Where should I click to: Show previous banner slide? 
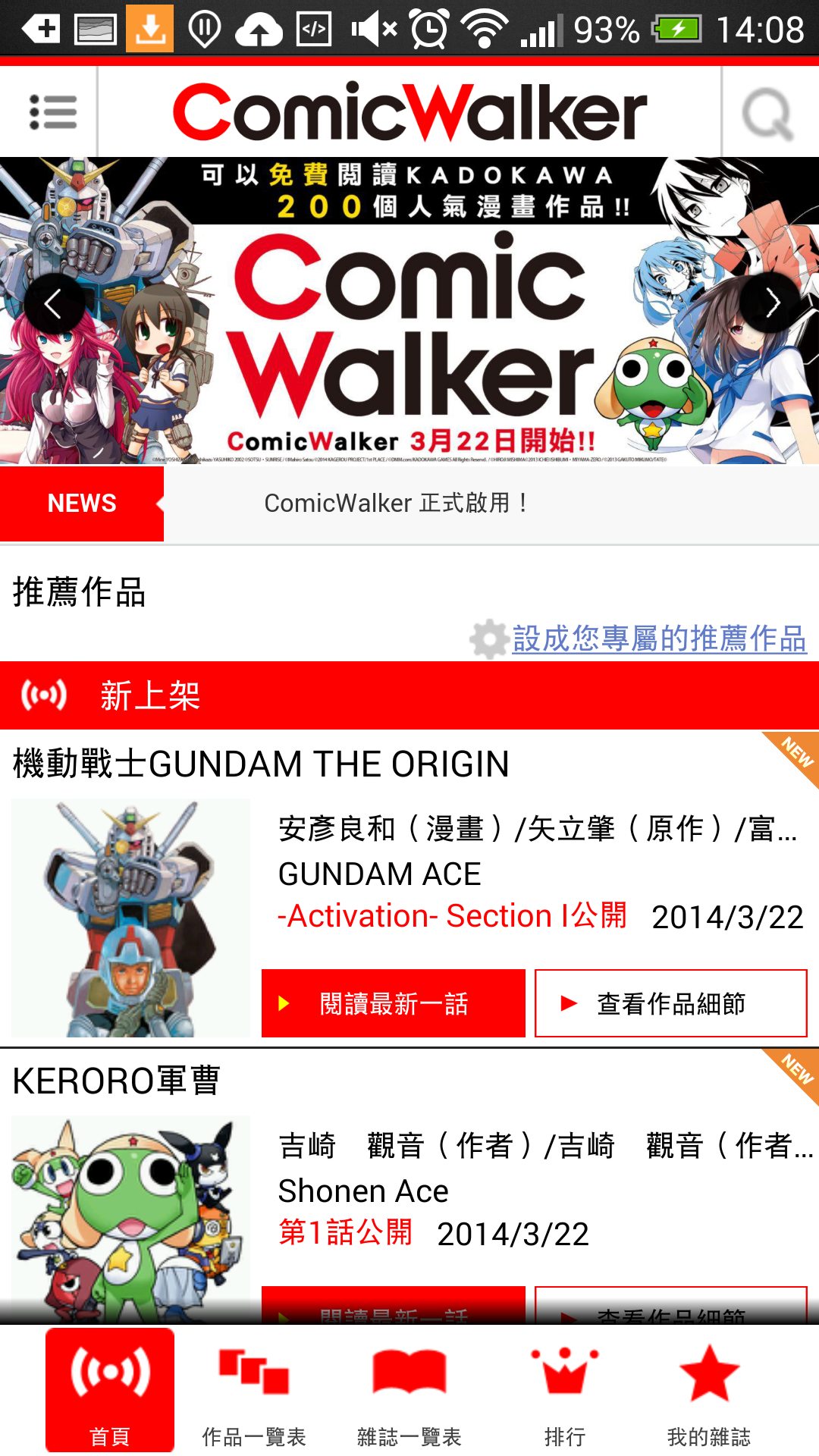[53, 304]
